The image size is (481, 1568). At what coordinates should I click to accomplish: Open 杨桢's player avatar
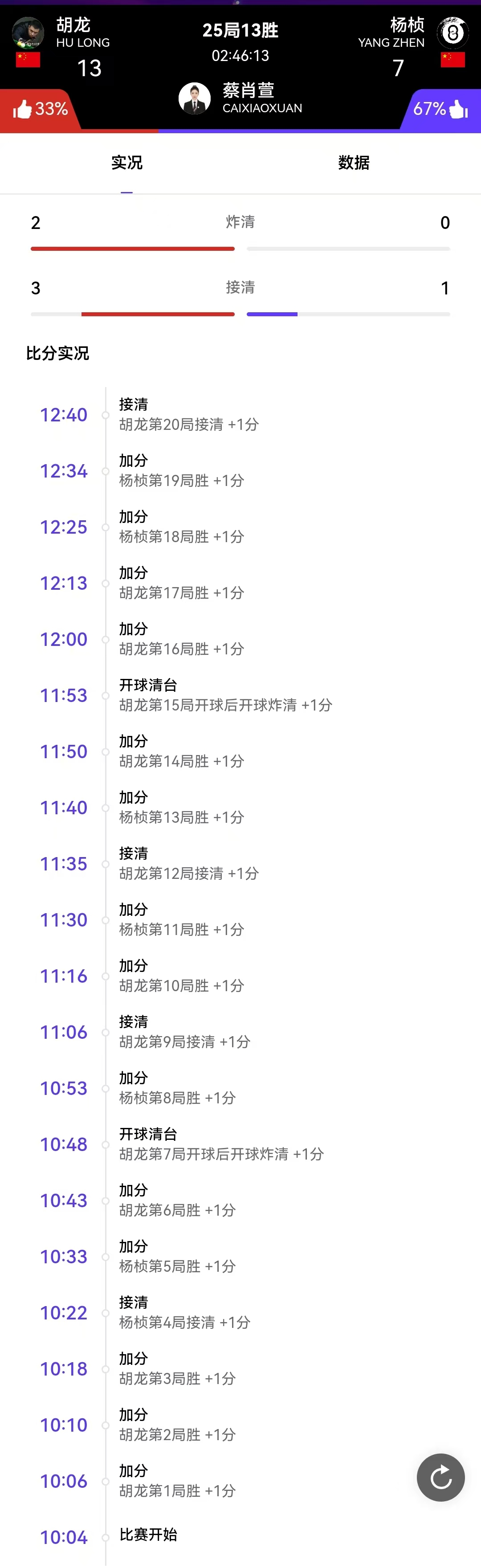pos(452,33)
